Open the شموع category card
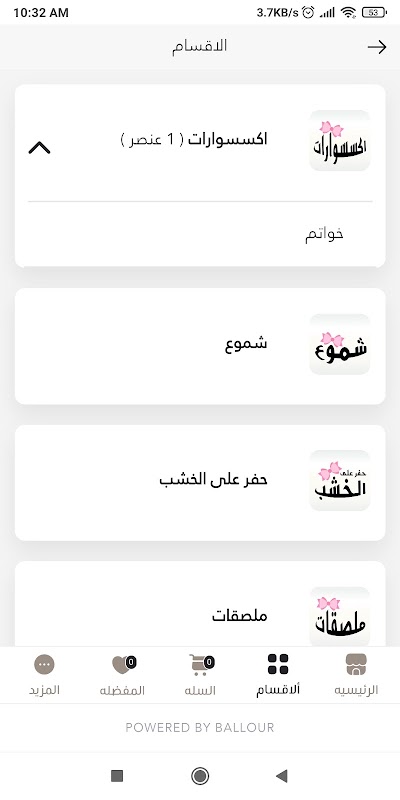The width and height of the screenshot is (400, 800). coord(200,346)
